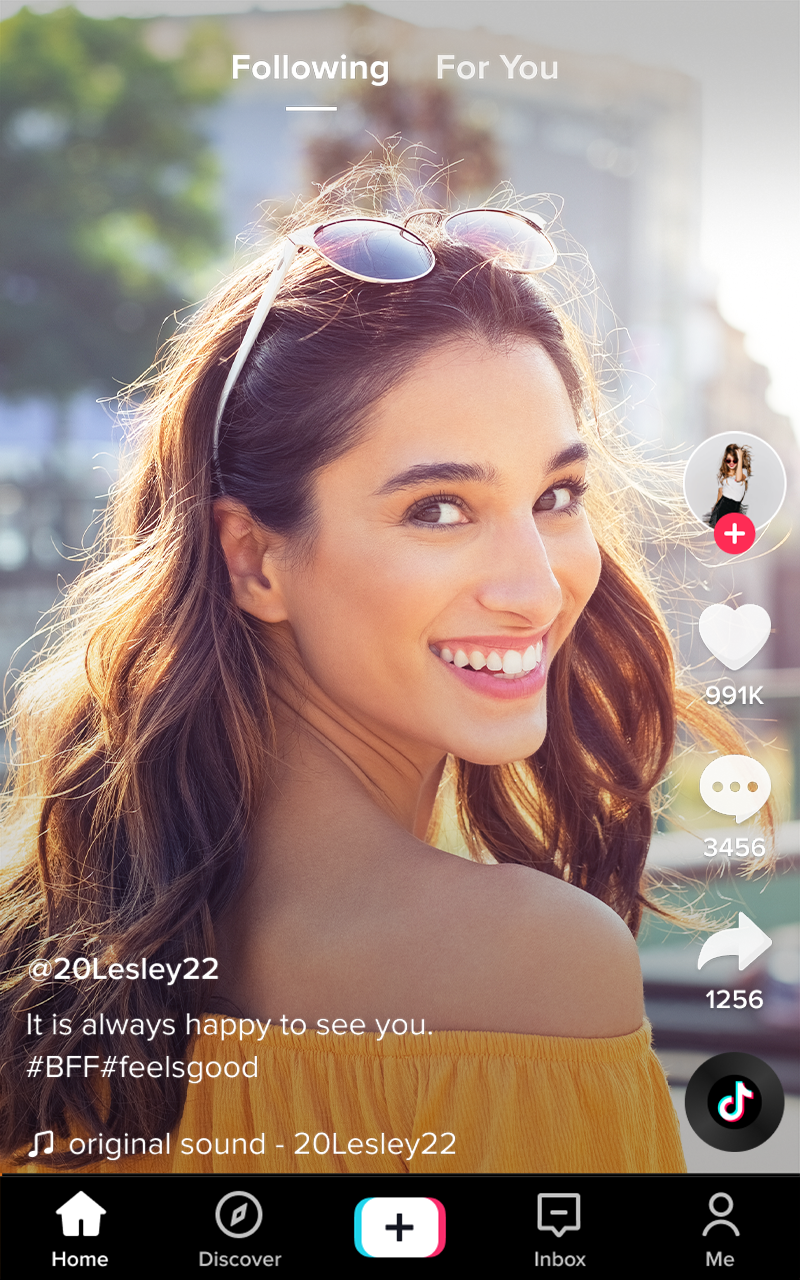Open the Me profile section

click(720, 1220)
